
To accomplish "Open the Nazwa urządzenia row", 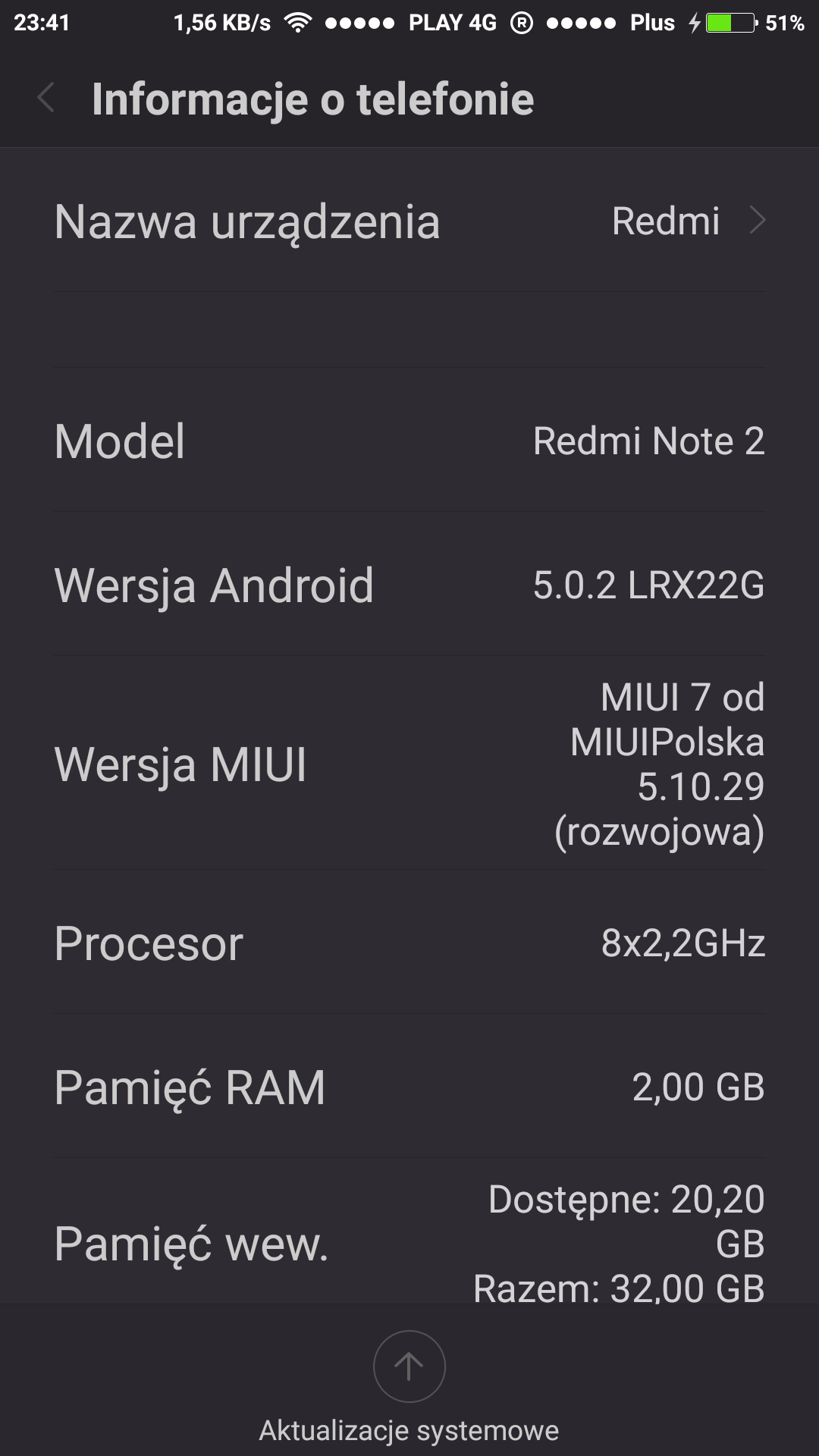I will click(x=409, y=221).
